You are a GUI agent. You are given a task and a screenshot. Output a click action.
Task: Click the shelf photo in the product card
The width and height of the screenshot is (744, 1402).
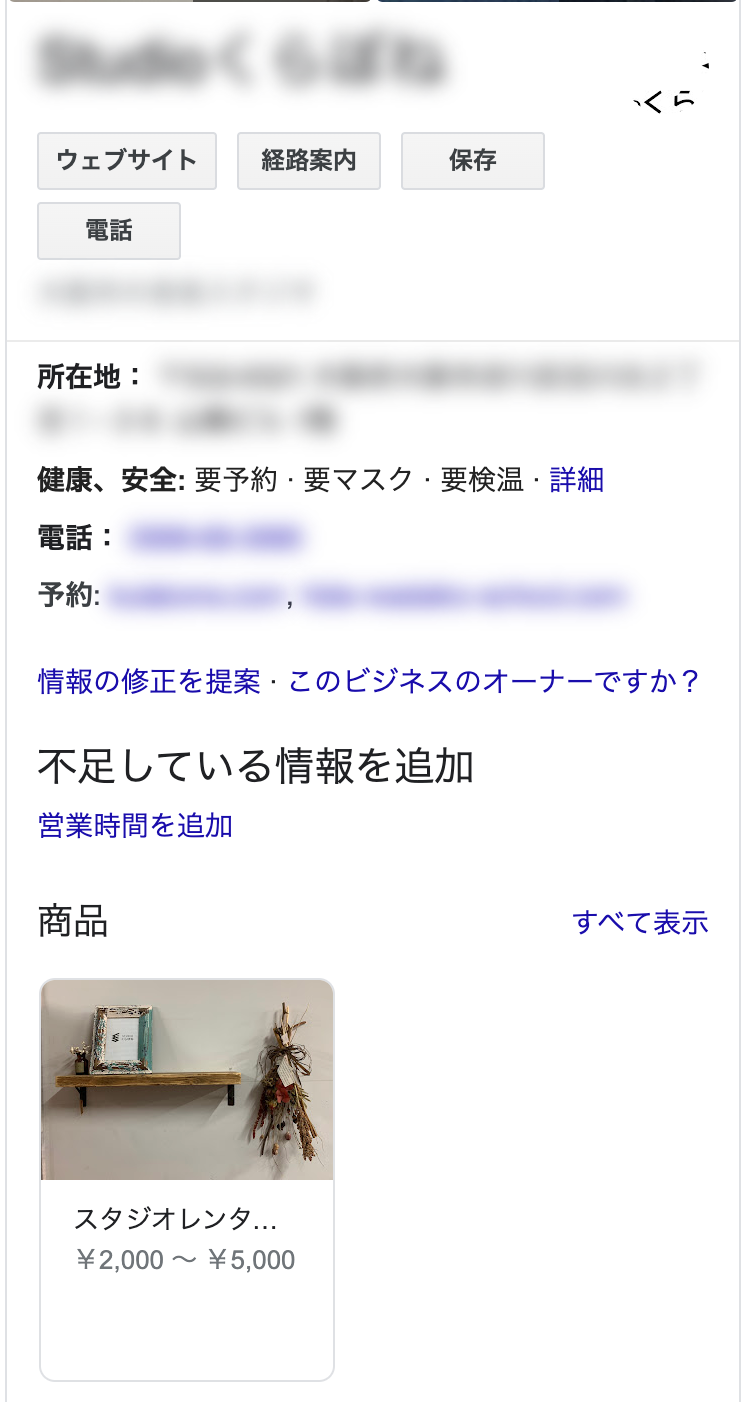click(x=186, y=1080)
